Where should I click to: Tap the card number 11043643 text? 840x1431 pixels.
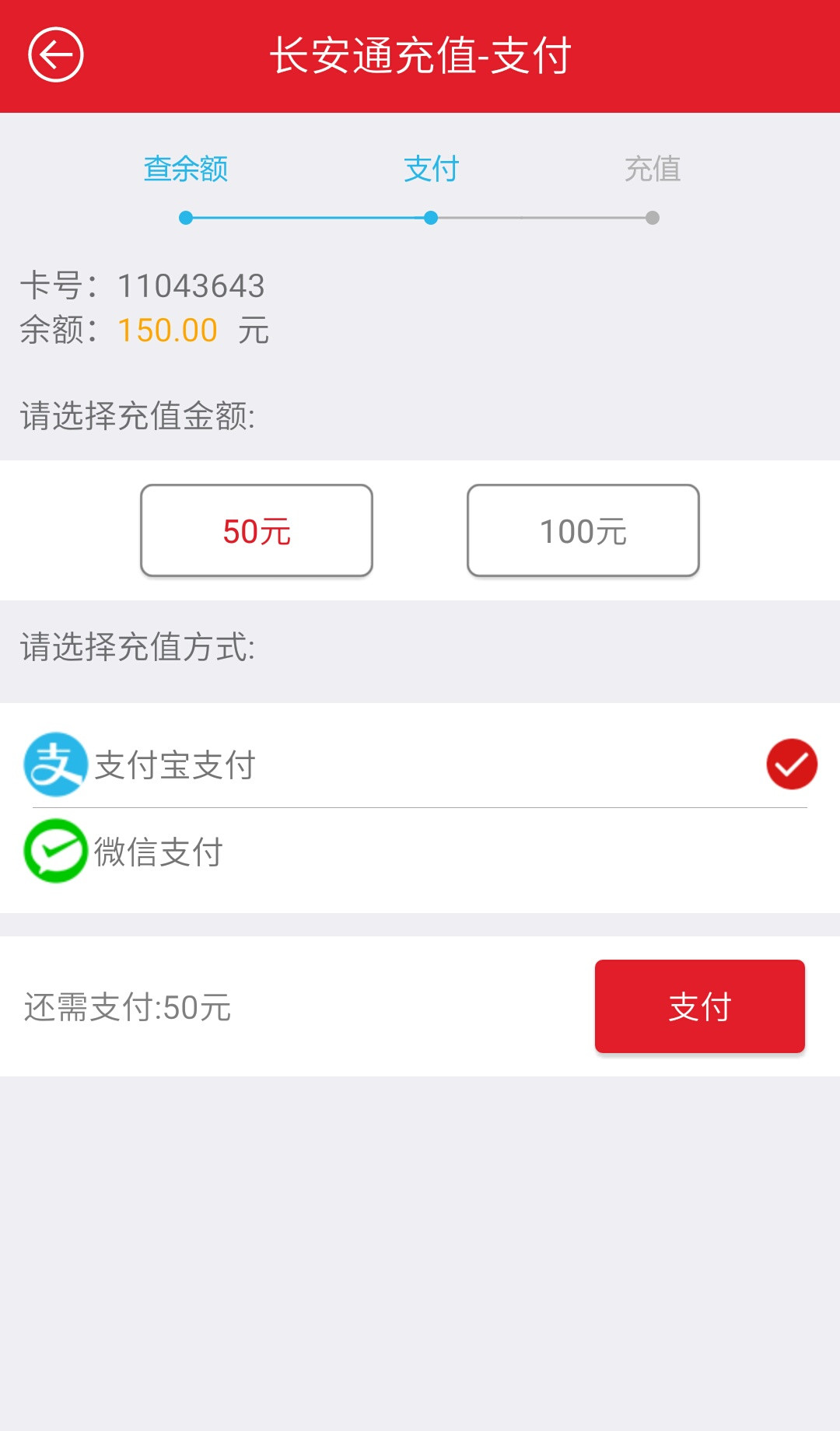click(191, 285)
